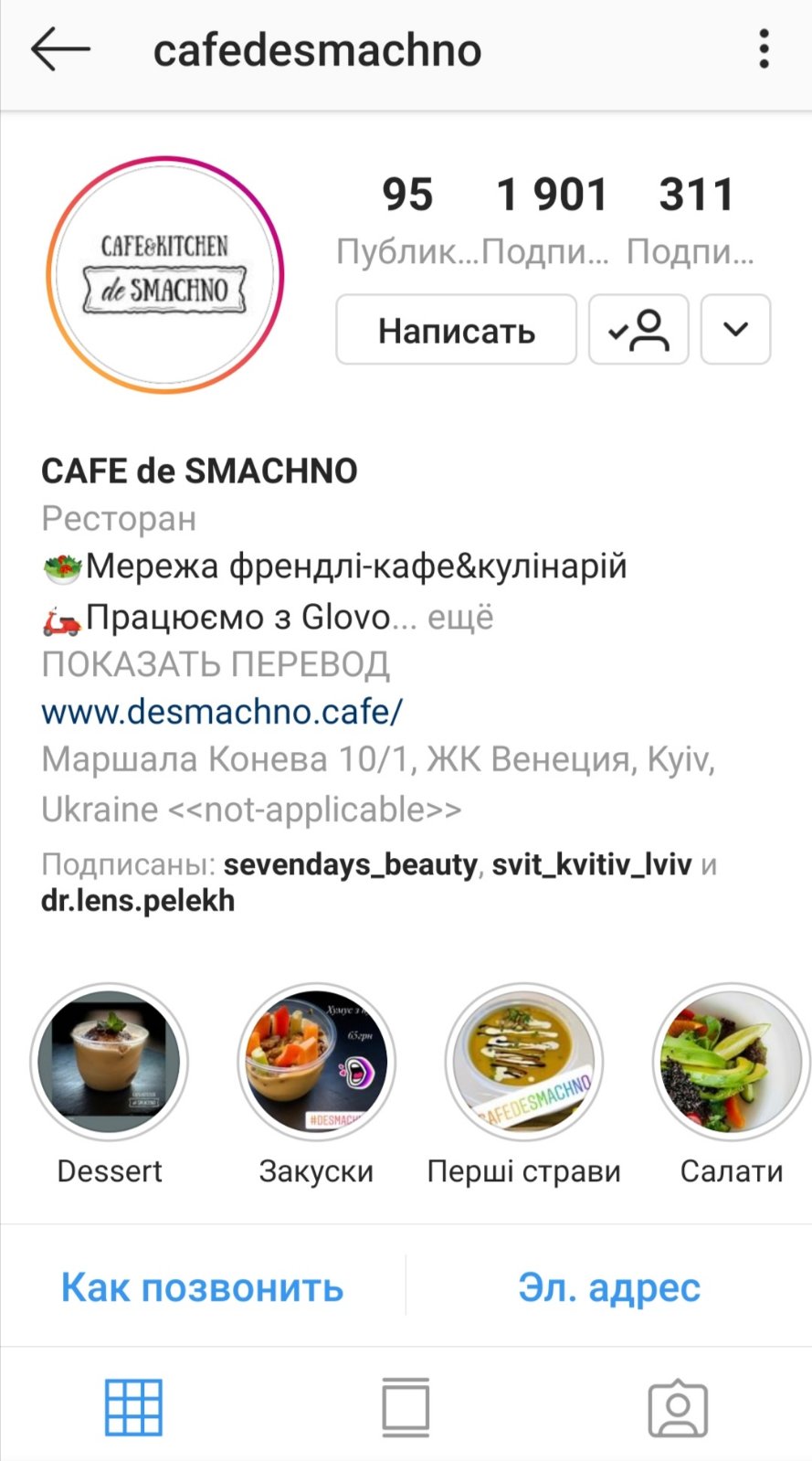Tap the Написать message button
Image resolution: width=812 pixels, height=1461 pixels.
point(456,330)
